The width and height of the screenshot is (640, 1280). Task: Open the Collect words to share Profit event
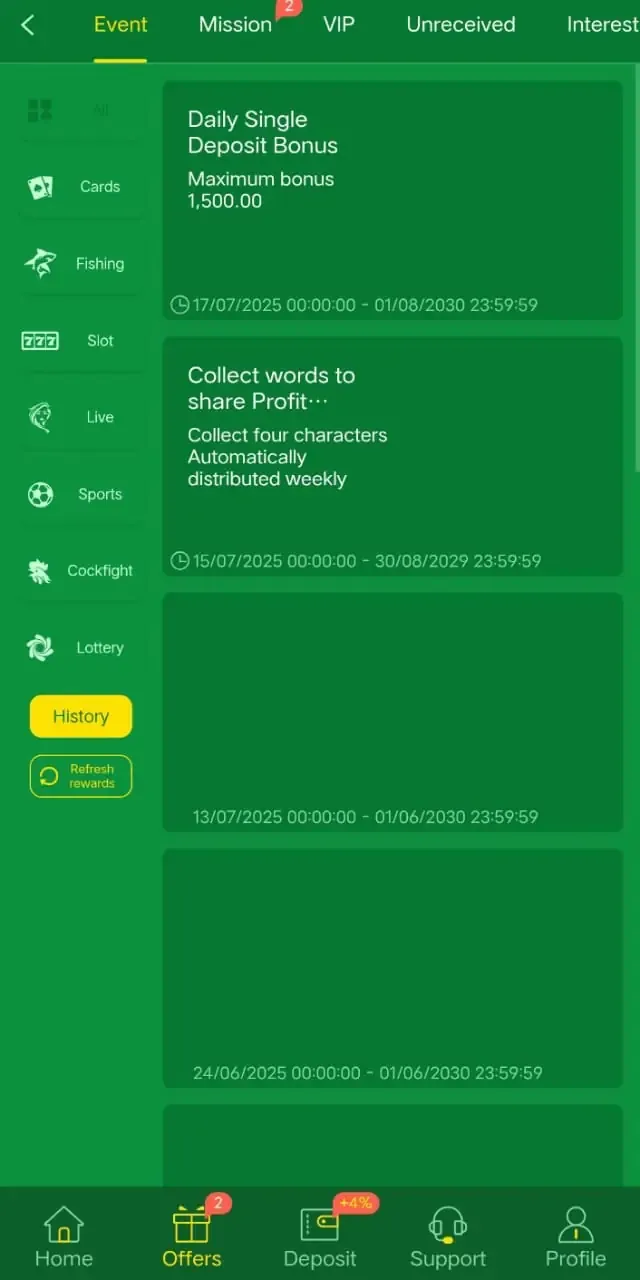[393, 456]
